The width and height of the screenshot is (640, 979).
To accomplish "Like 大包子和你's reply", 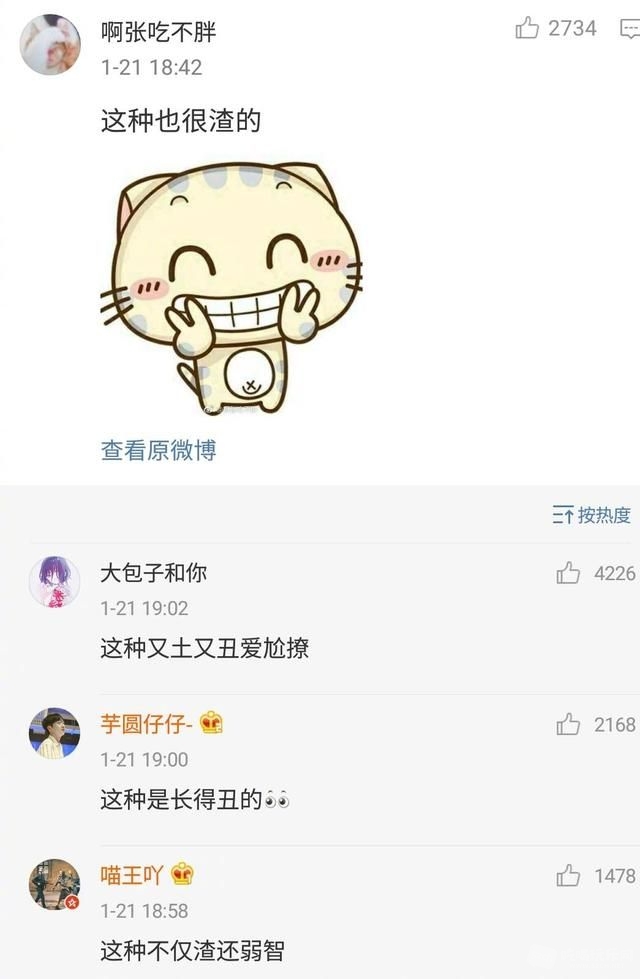I will (x=569, y=573).
